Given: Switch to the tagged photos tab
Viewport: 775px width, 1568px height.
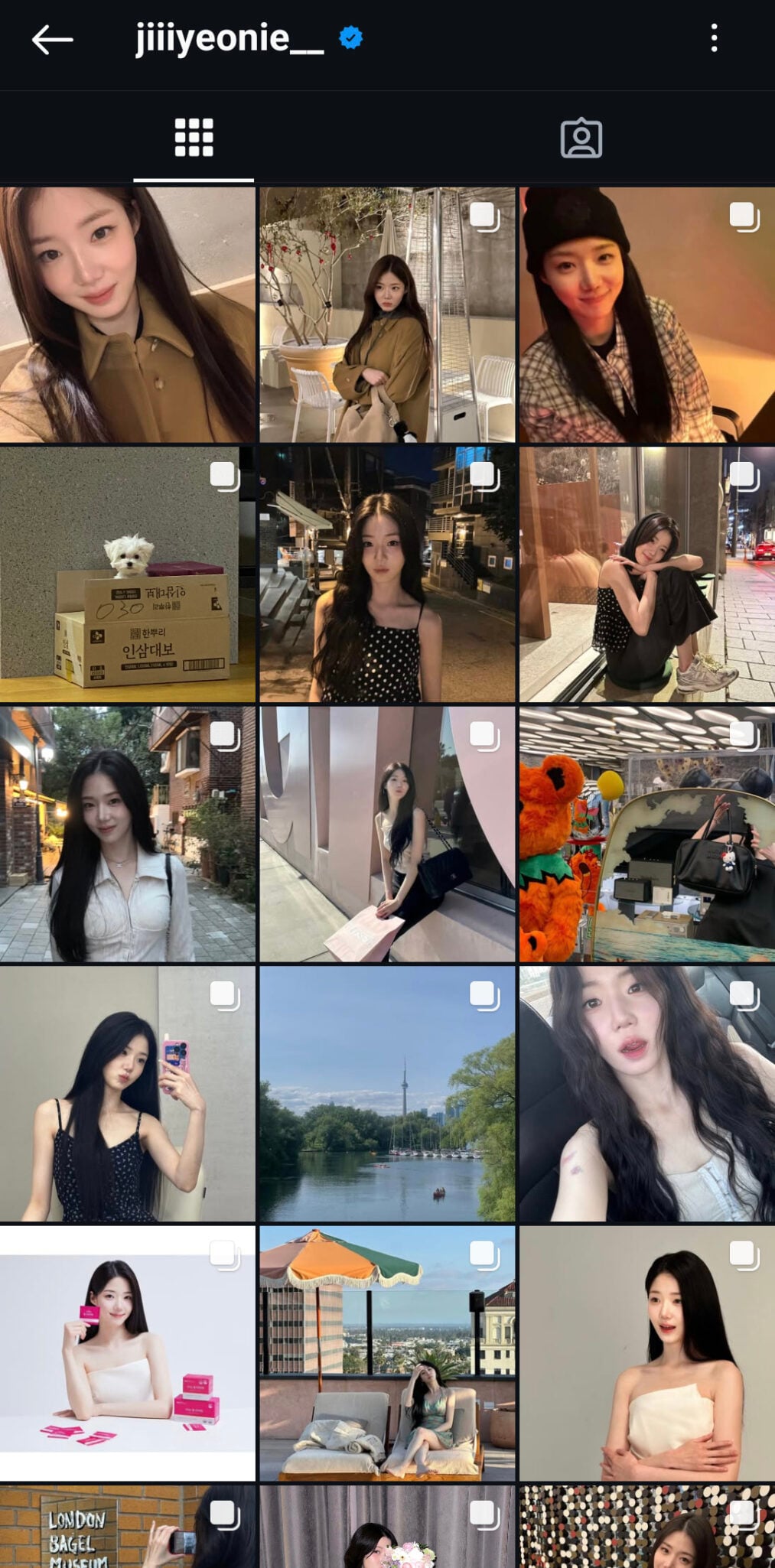Looking at the screenshot, I should [x=581, y=138].
